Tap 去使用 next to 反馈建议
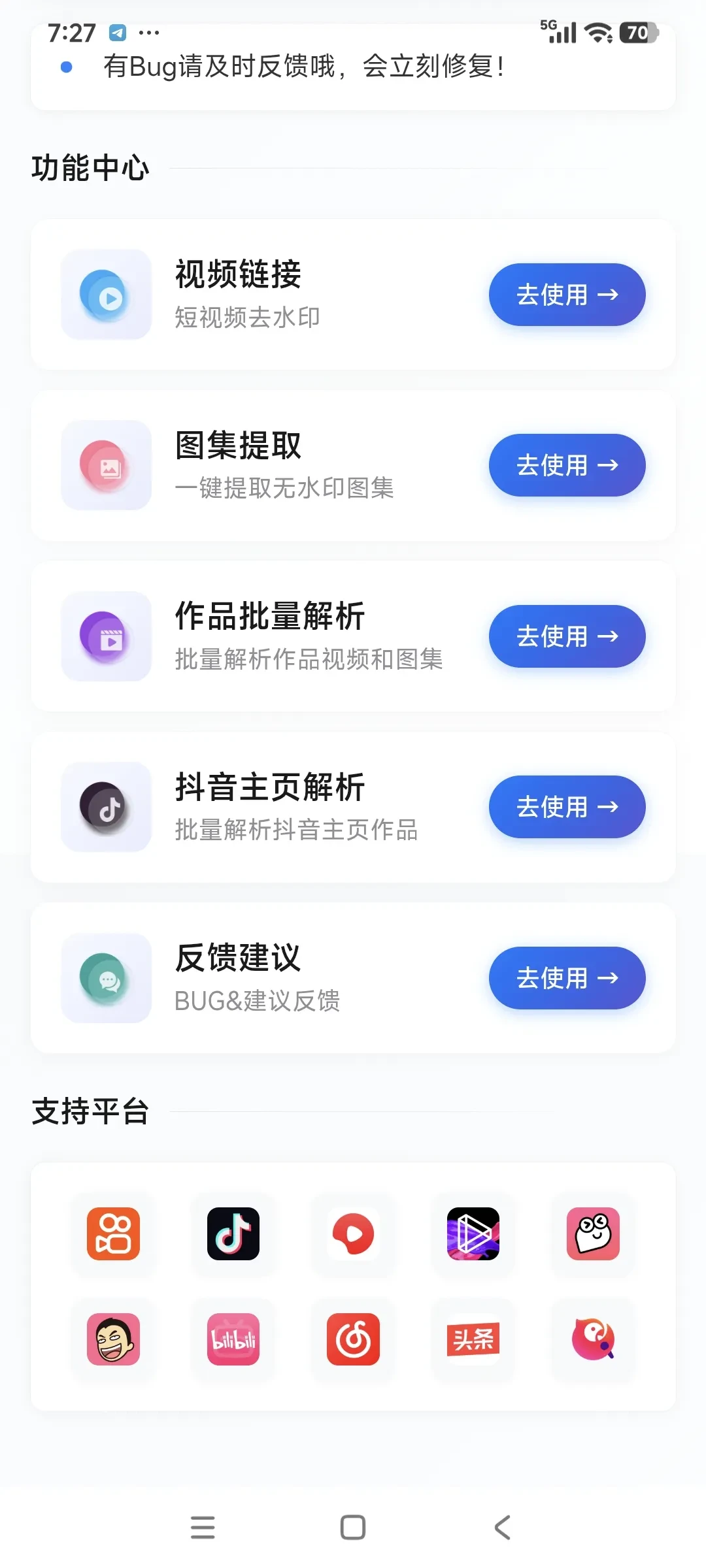This screenshot has height=1568, width=706. point(566,978)
